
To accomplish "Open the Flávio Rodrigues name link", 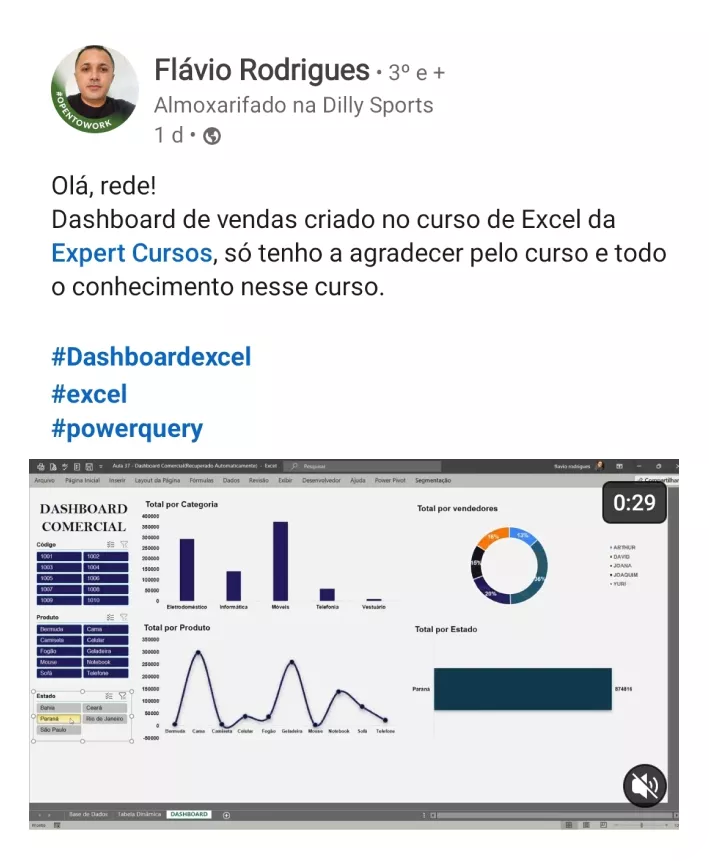I will (261, 71).
